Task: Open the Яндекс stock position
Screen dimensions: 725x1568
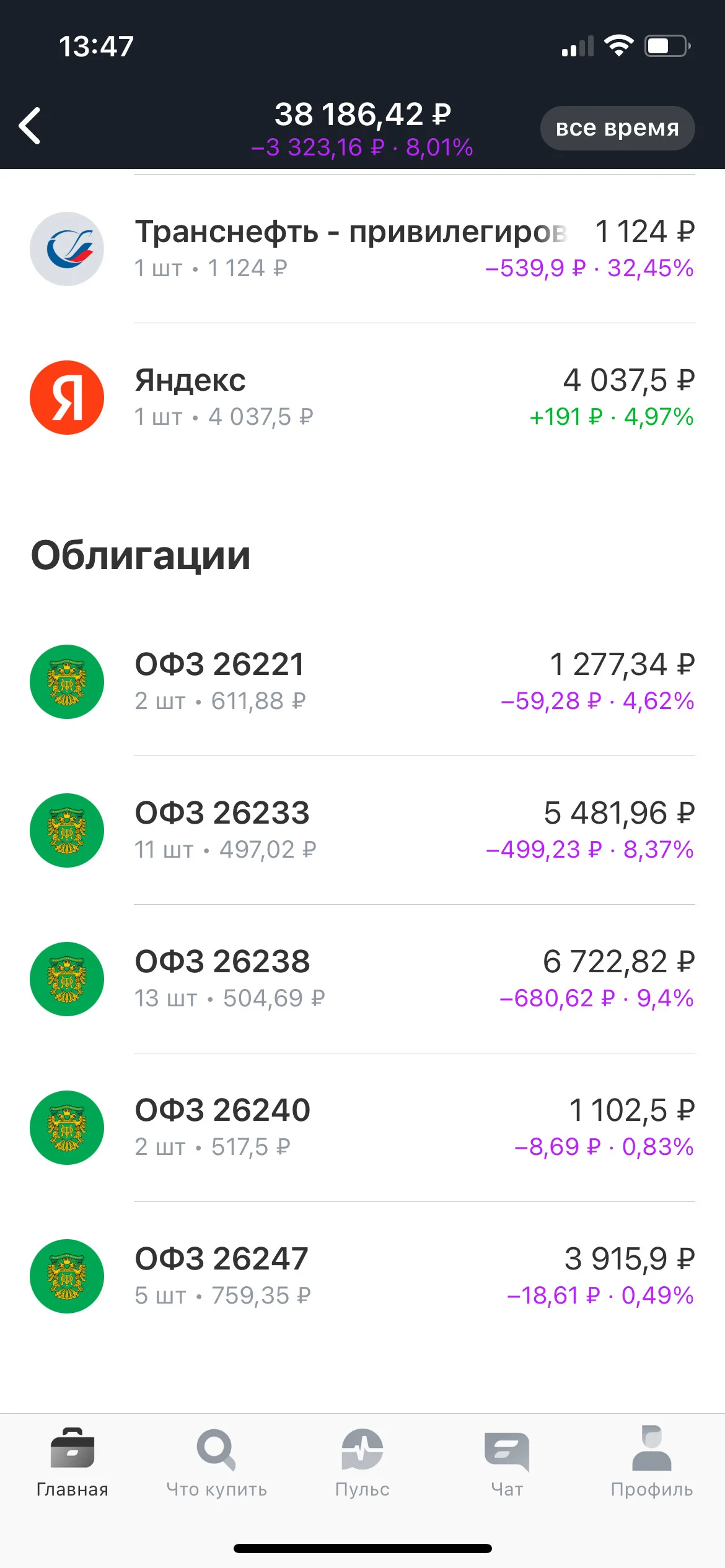Action: [x=362, y=398]
